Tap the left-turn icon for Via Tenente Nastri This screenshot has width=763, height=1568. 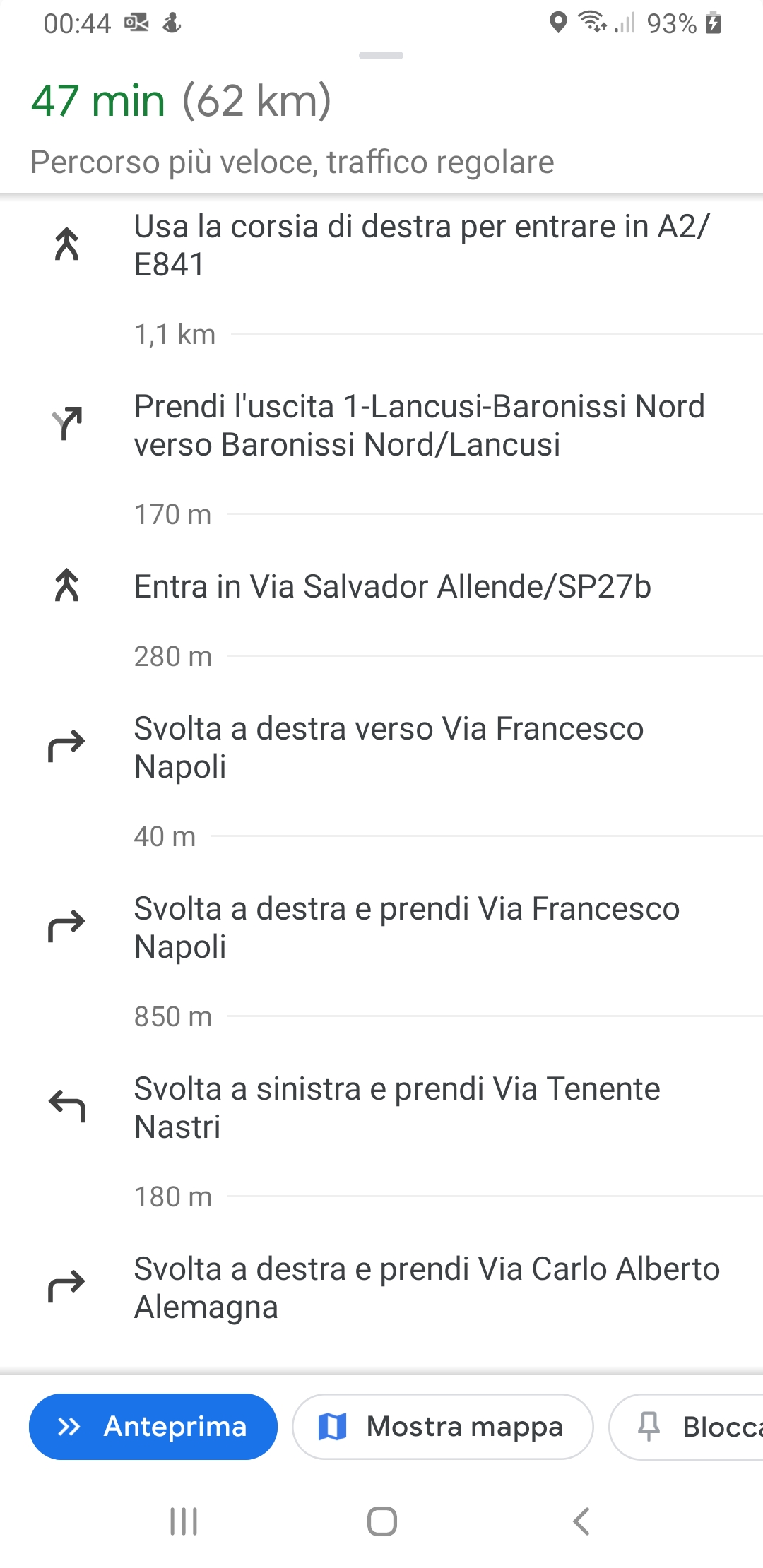[x=66, y=1107]
